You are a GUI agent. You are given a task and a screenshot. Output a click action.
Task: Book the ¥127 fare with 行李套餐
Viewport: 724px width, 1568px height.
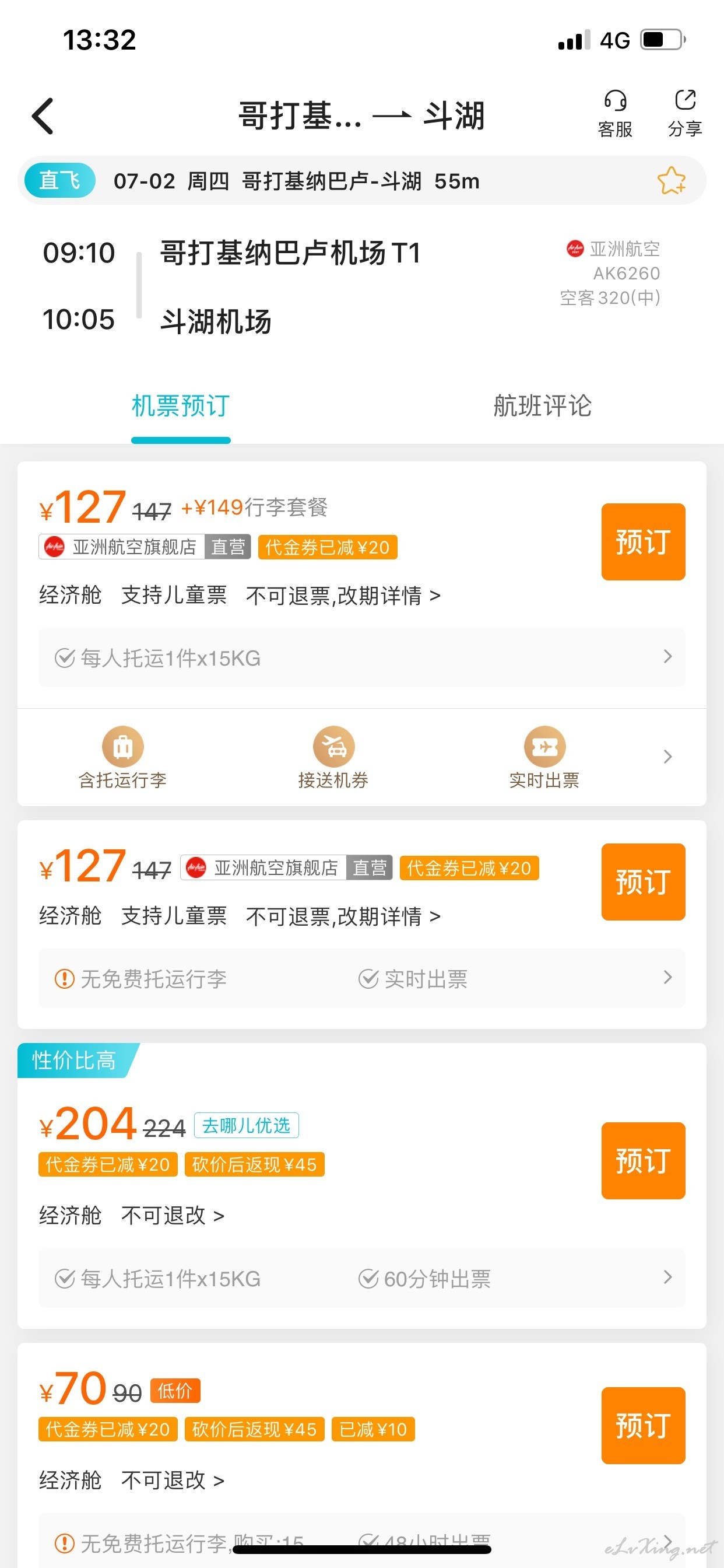click(643, 541)
